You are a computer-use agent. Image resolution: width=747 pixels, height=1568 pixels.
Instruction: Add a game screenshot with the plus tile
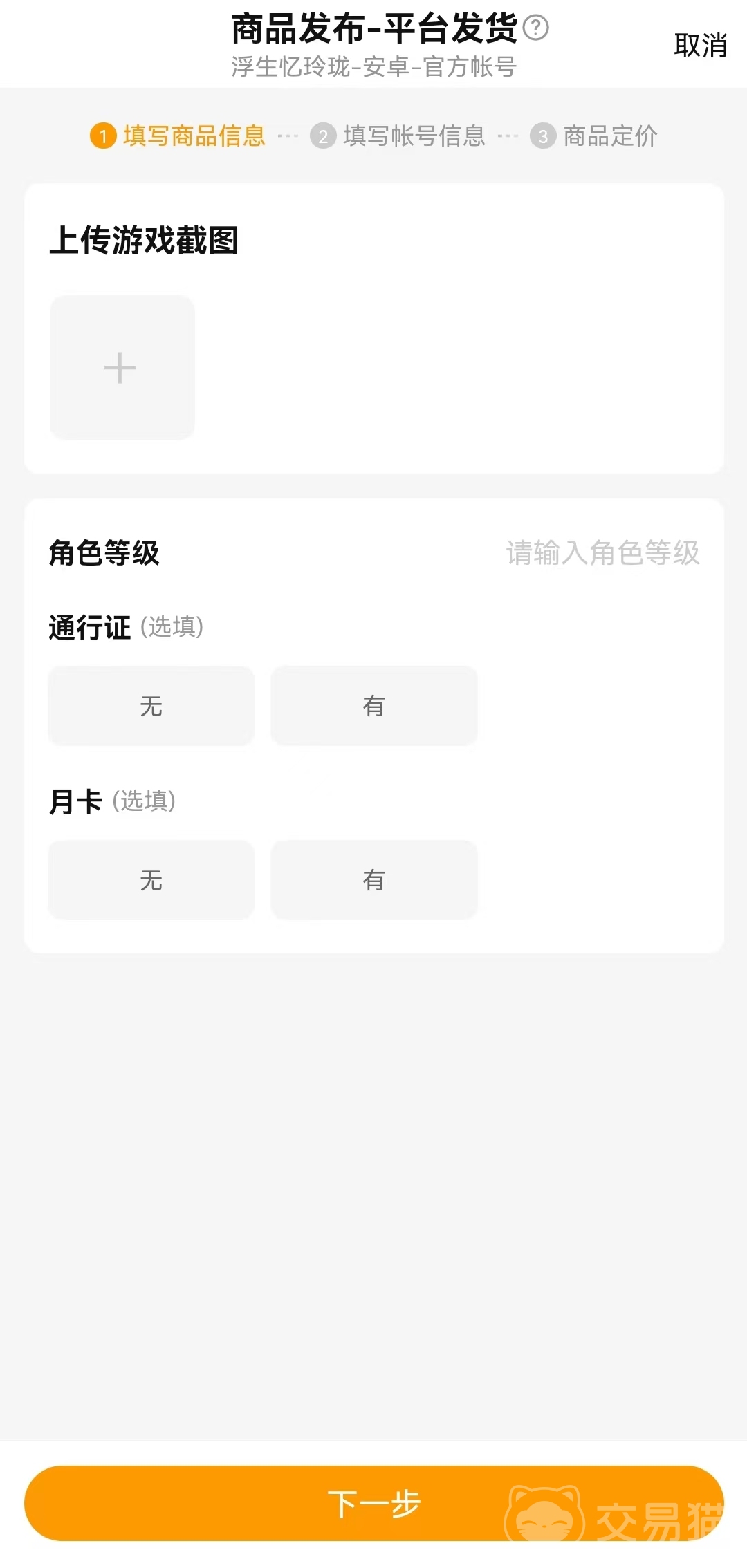[122, 368]
